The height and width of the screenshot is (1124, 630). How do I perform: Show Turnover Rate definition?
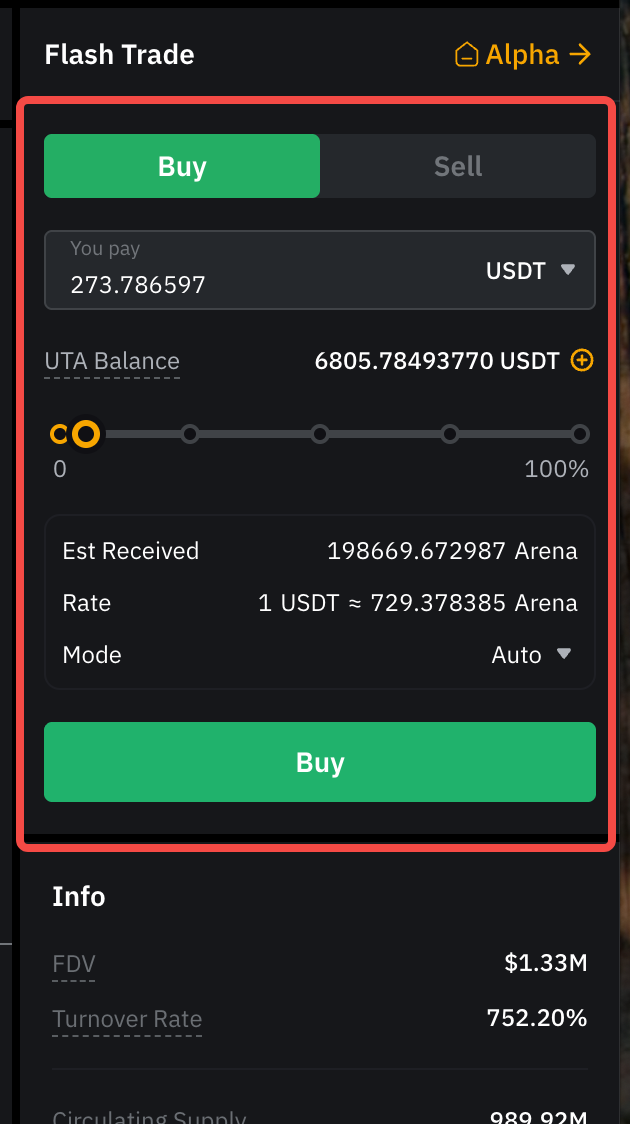pyautogui.click(x=127, y=1019)
